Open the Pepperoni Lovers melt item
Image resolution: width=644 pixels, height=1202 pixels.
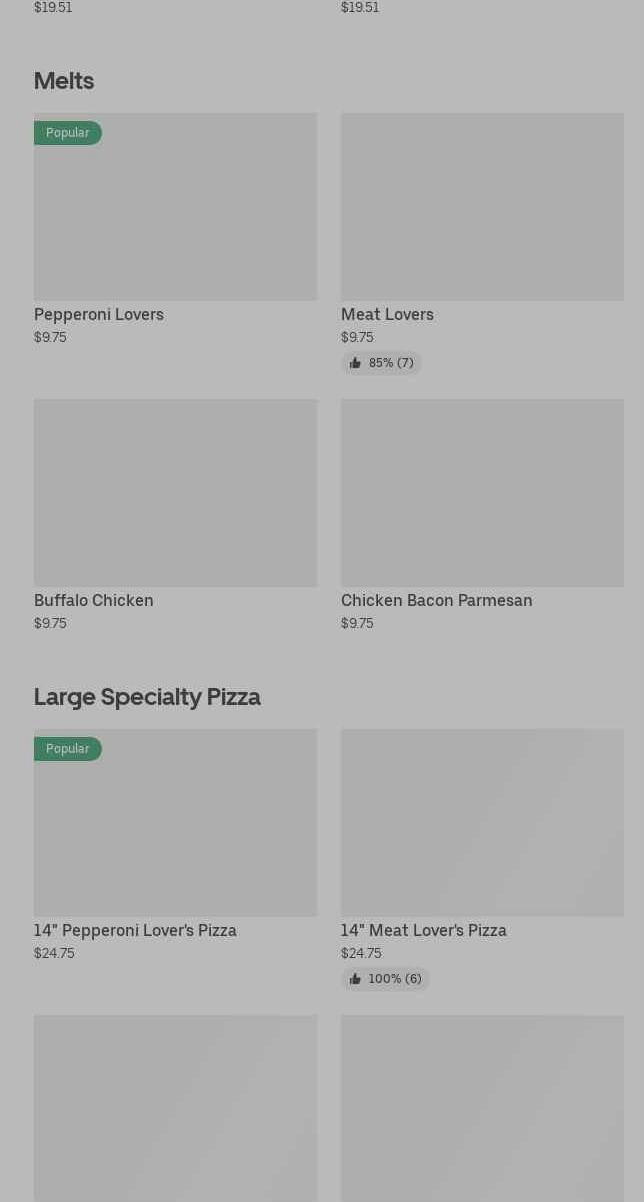pyautogui.click(x=175, y=207)
